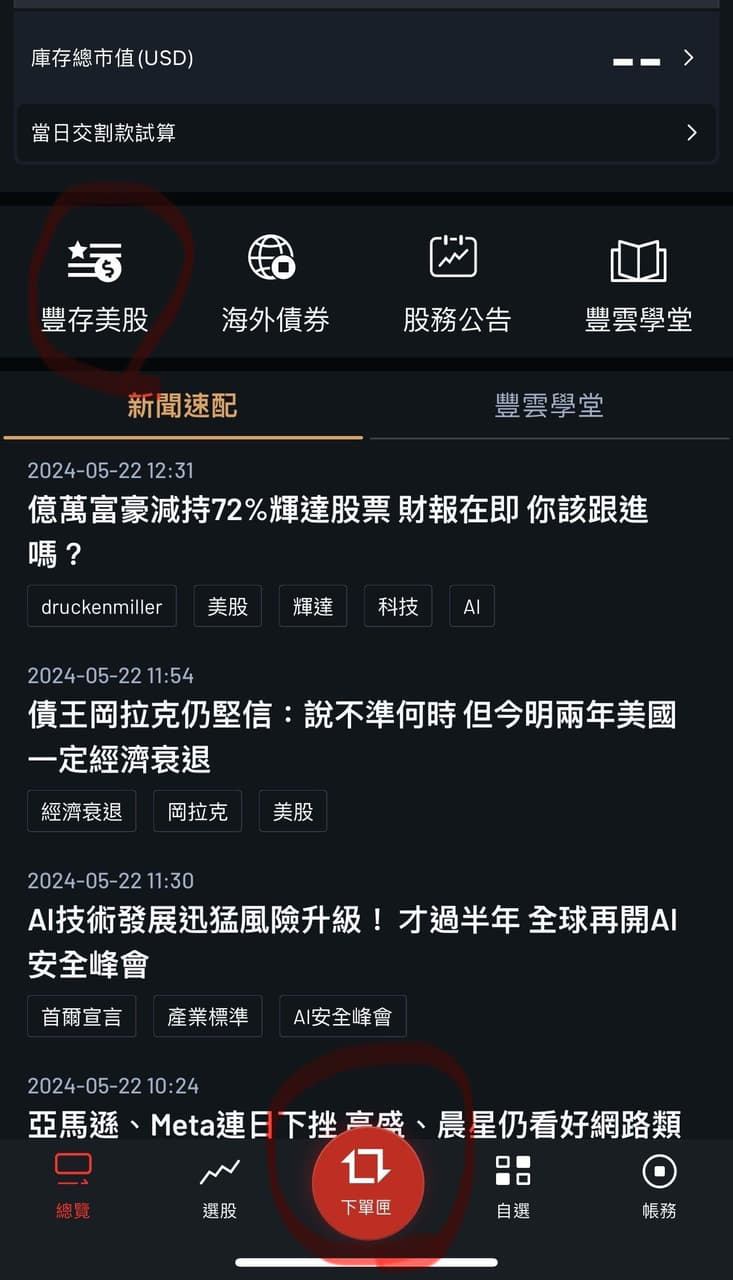Select the druckenmiller tag
Image resolution: width=733 pixels, height=1280 pixels.
point(101,606)
